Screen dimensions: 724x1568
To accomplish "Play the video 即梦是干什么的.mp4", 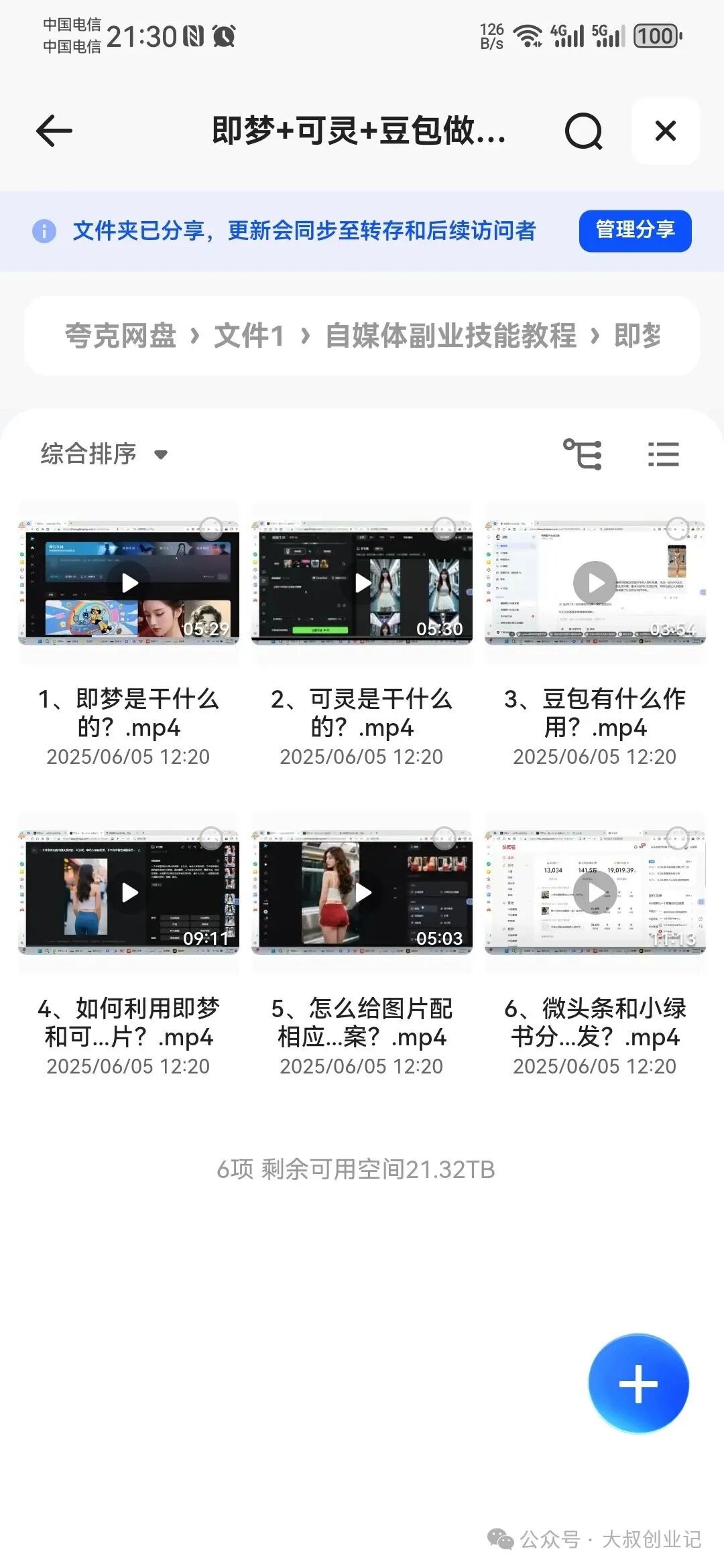I will point(129,582).
